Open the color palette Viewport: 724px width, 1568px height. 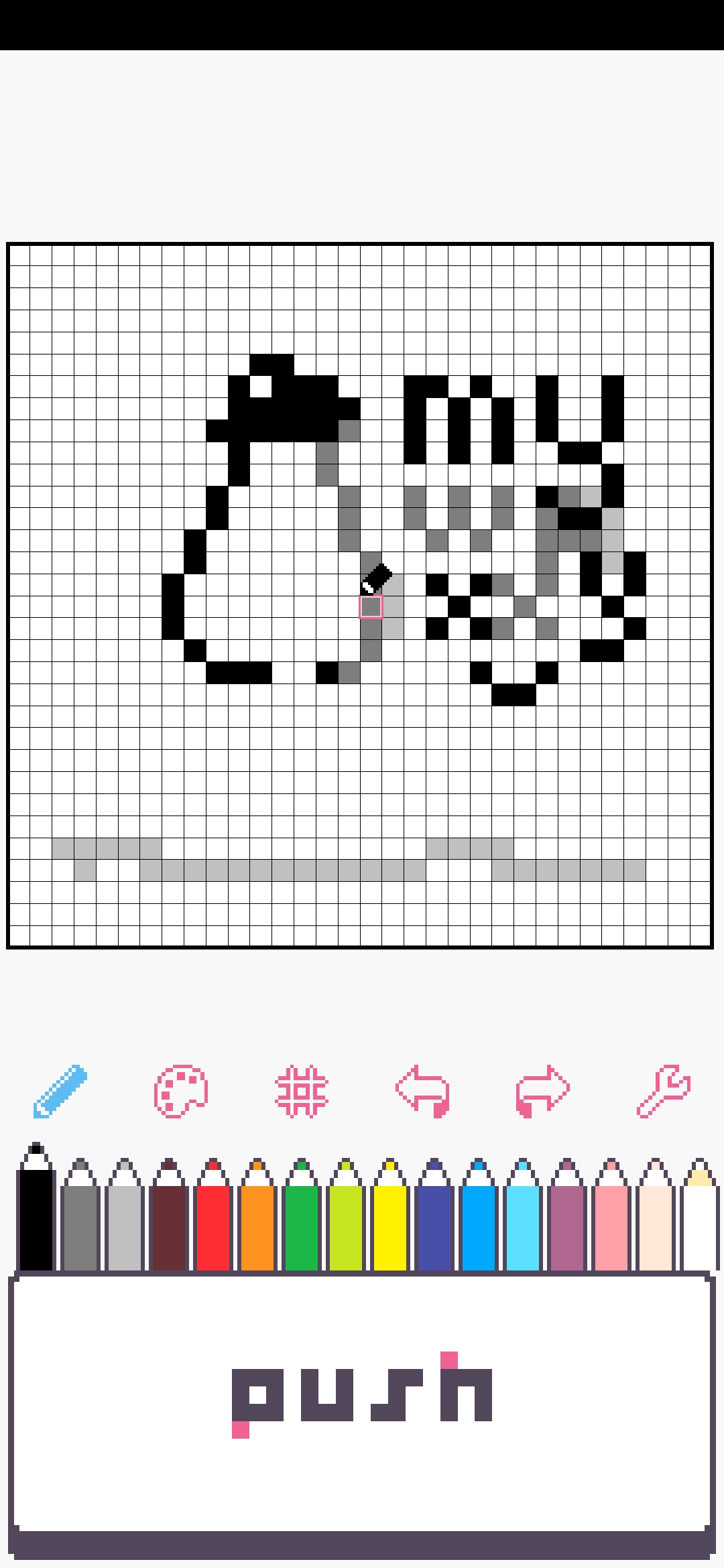[181, 1091]
